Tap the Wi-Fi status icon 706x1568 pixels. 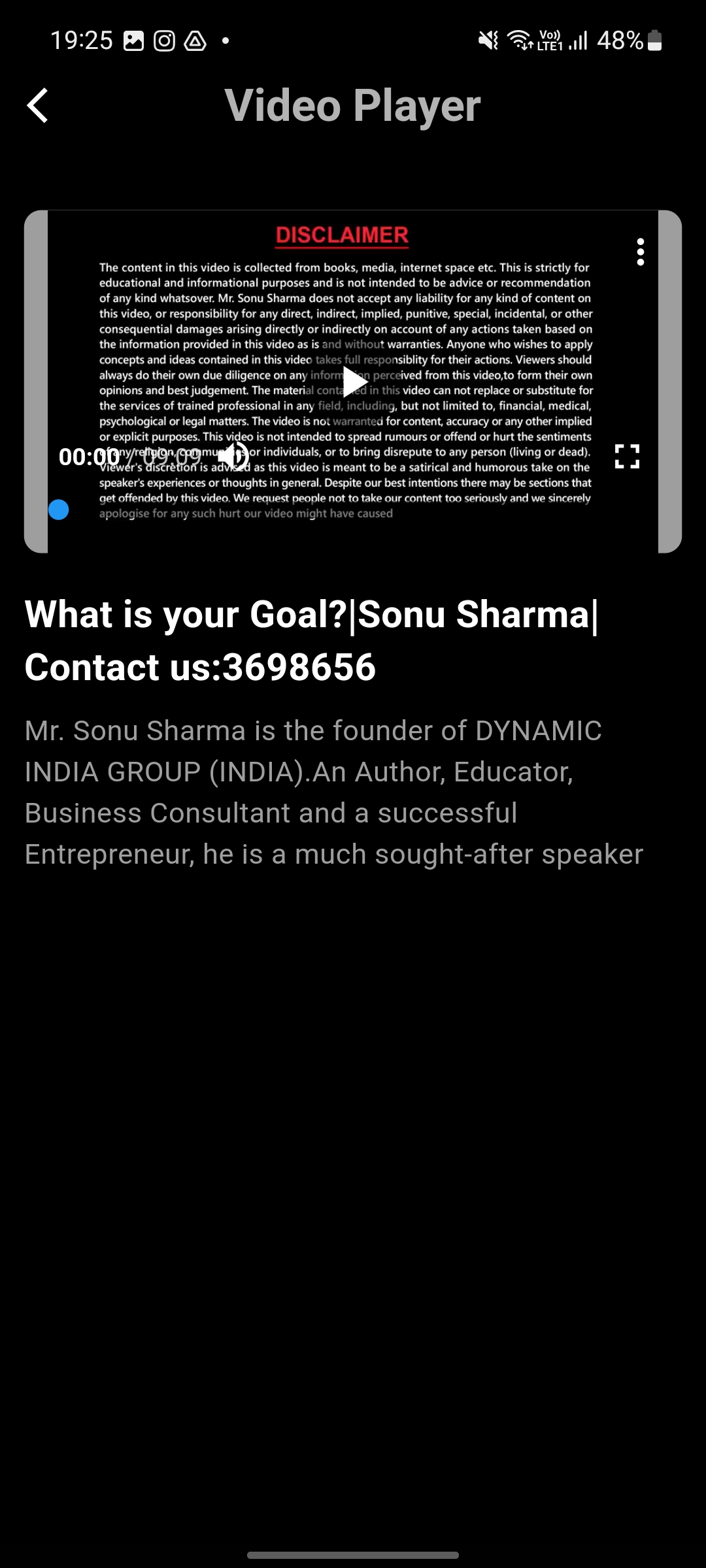tap(518, 41)
